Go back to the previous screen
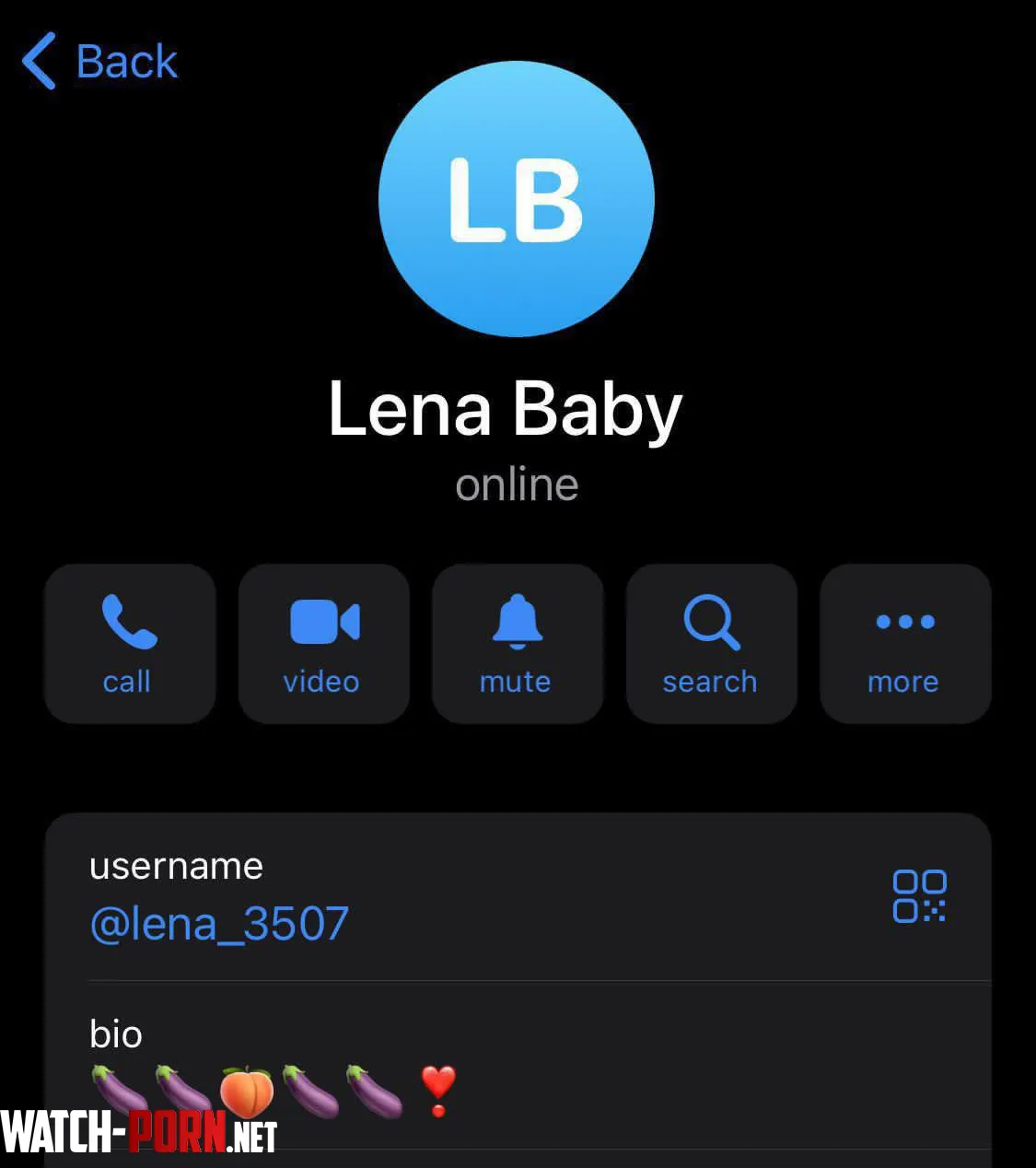This screenshot has height=1168, width=1036. (x=99, y=62)
